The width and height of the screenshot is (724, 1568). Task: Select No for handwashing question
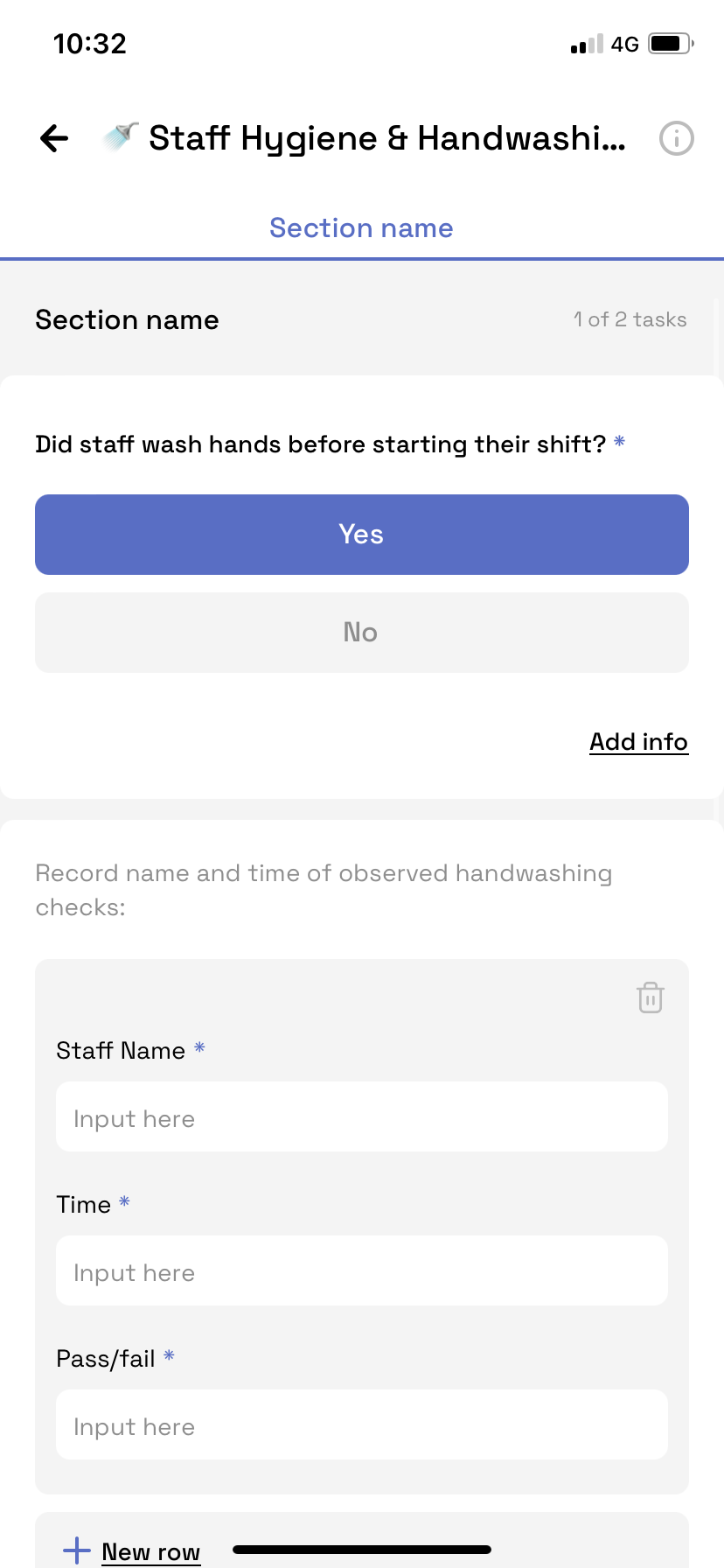tap(361, 633)
